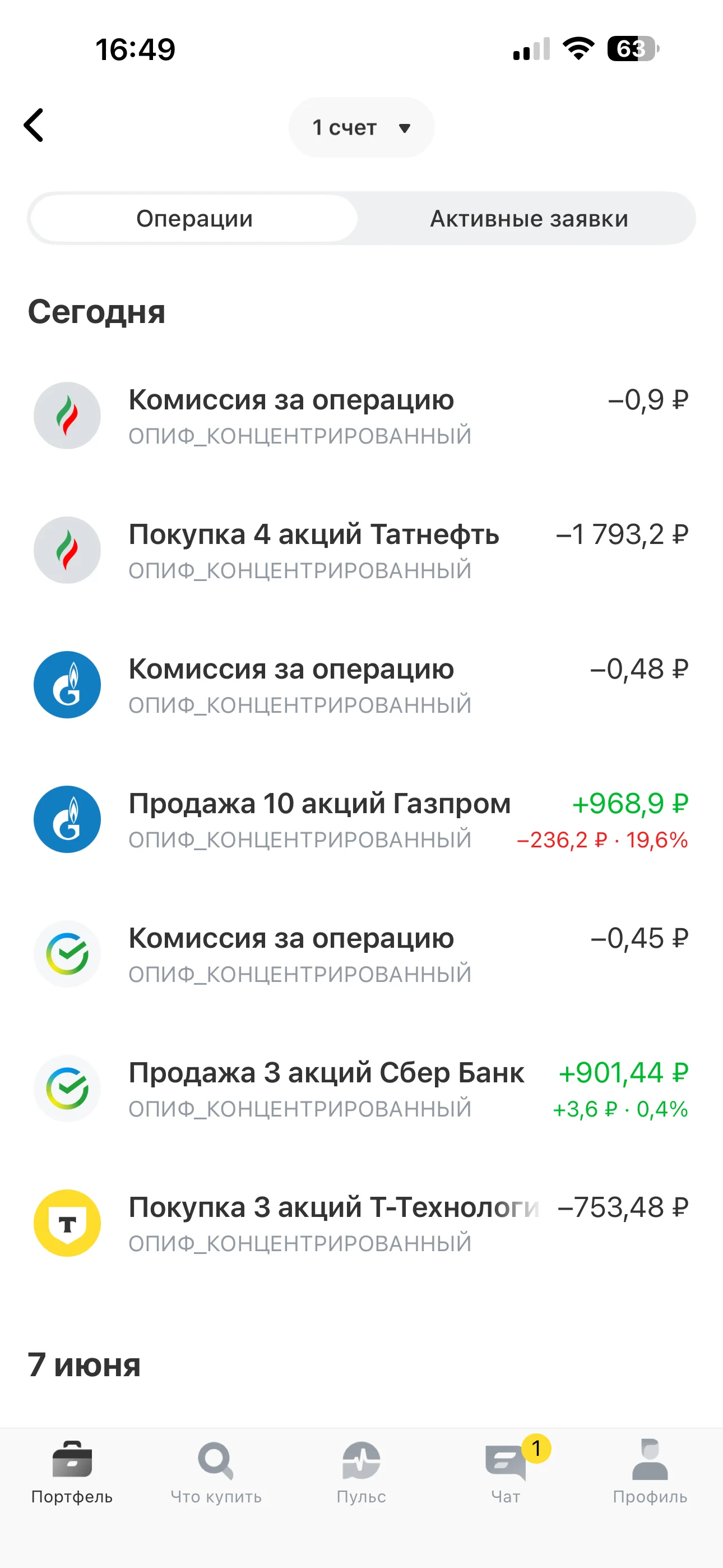
Task: Switch to Активные заявки tab
Action: 529,219
